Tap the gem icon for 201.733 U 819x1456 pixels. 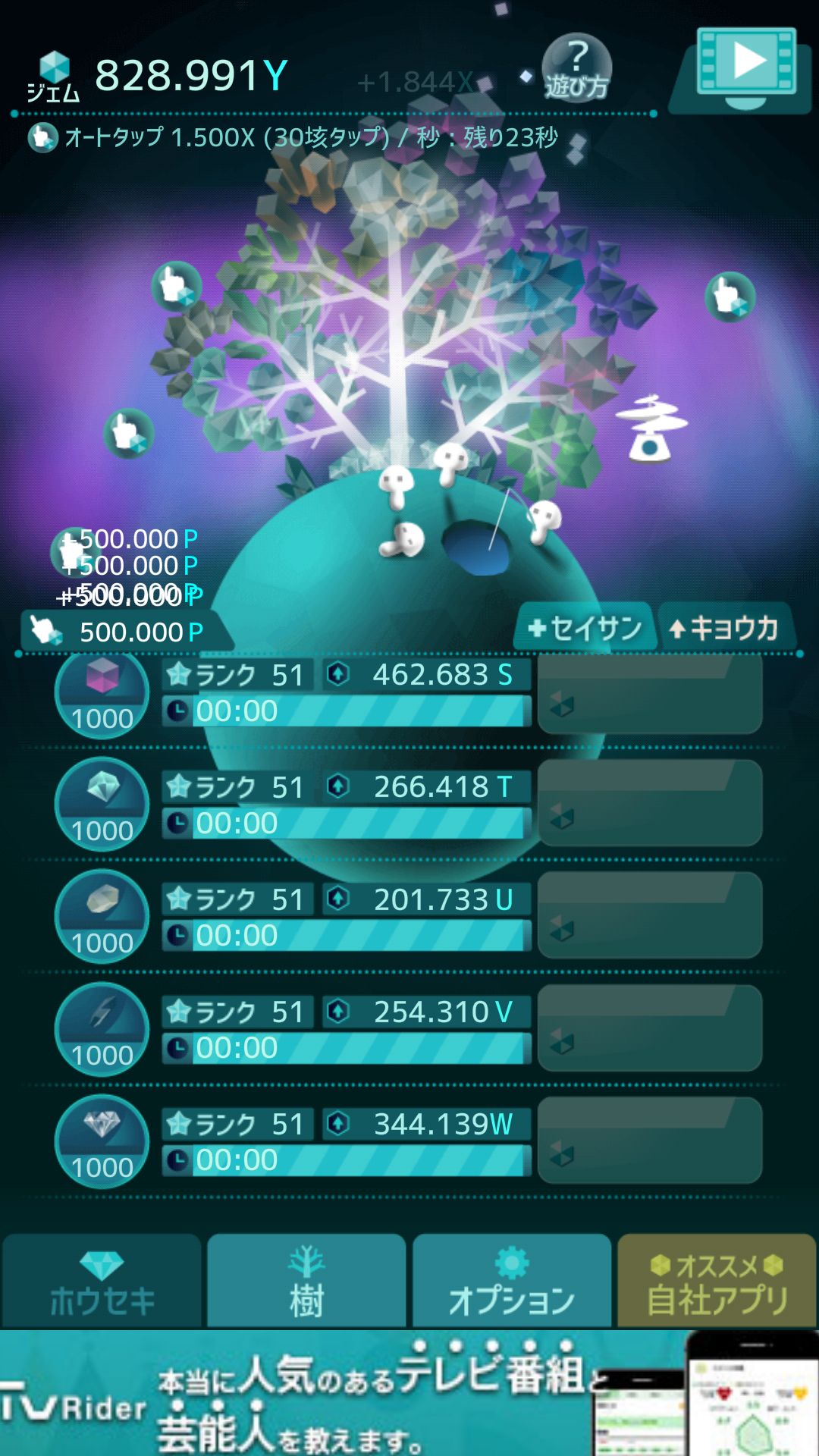(x=102, y=916)
